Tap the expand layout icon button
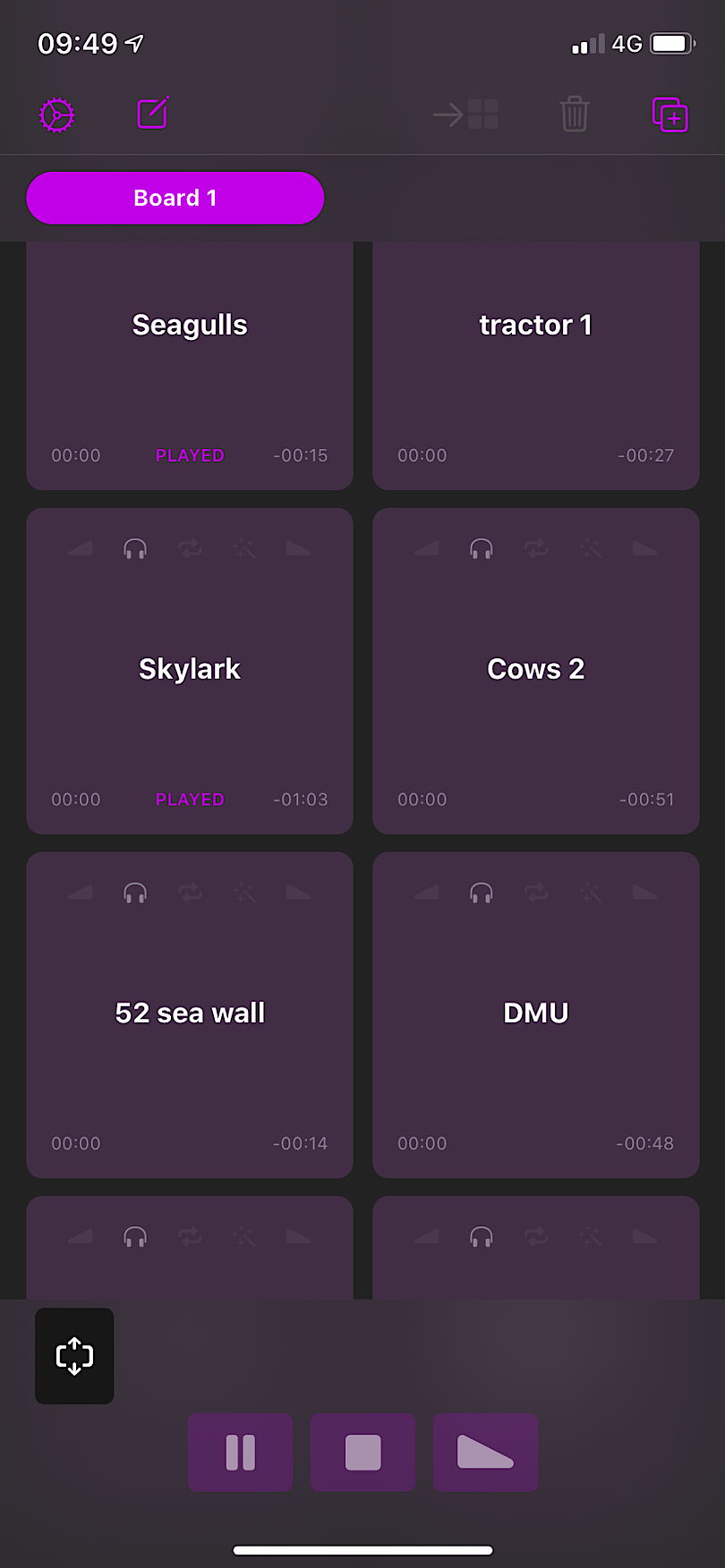 [x=74, y=1356]
